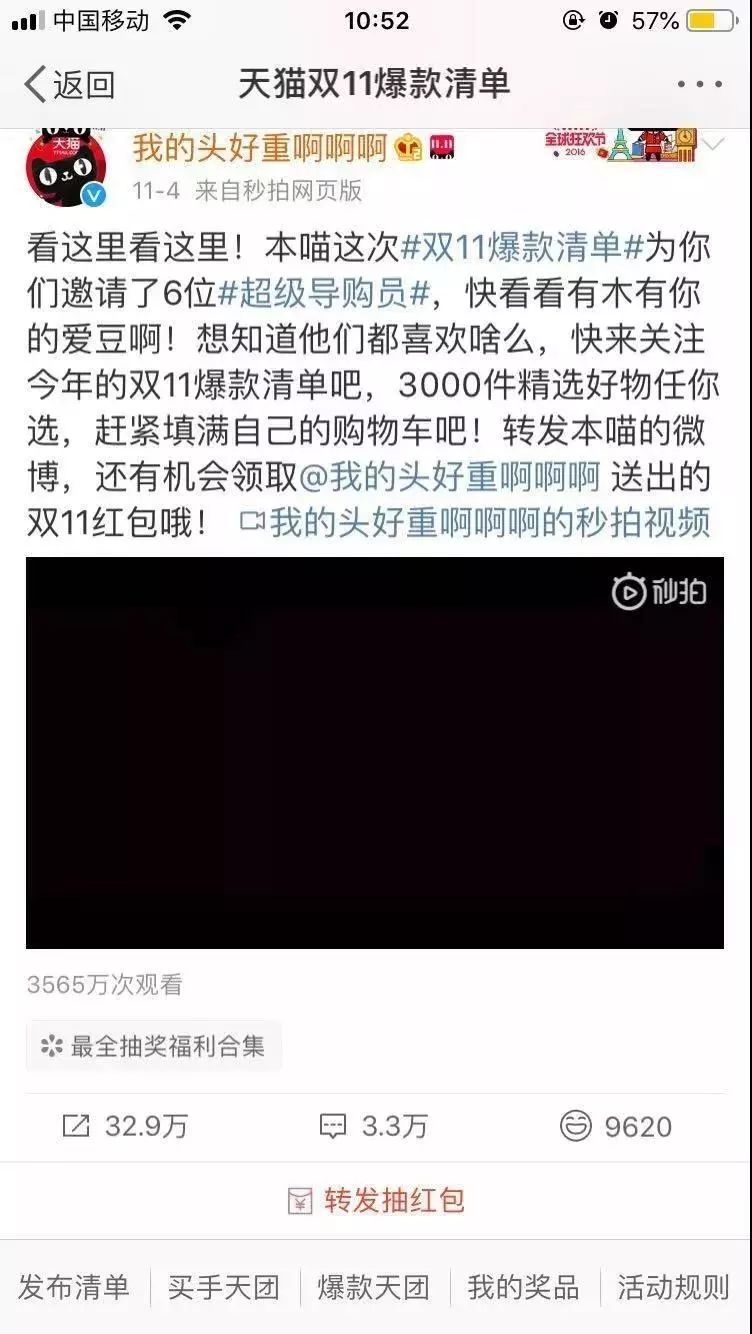Switch to the 我的奖品 tab

(x=524, y=1287)
